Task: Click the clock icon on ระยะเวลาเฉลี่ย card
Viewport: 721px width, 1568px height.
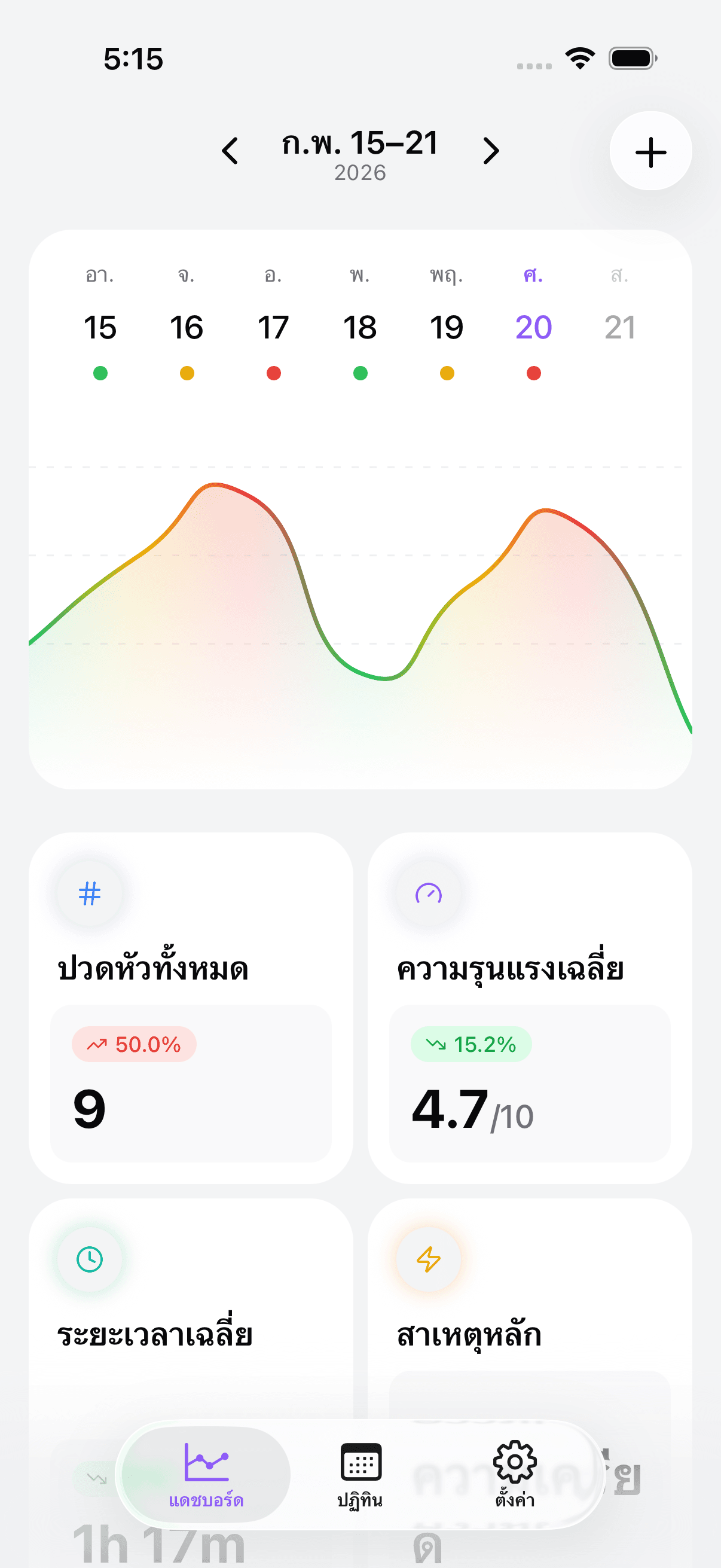Action: coord(89,1260)
